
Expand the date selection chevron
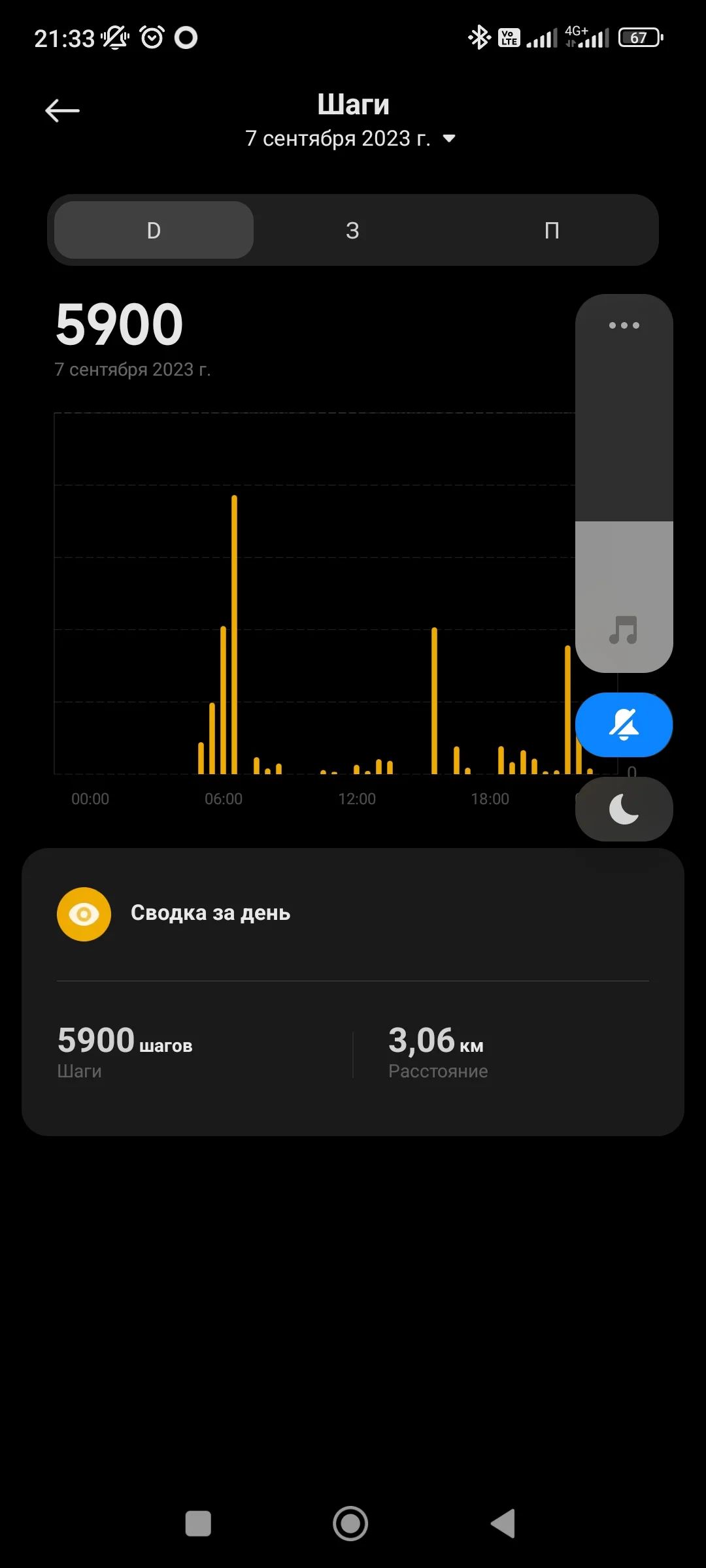pos(449,139)
